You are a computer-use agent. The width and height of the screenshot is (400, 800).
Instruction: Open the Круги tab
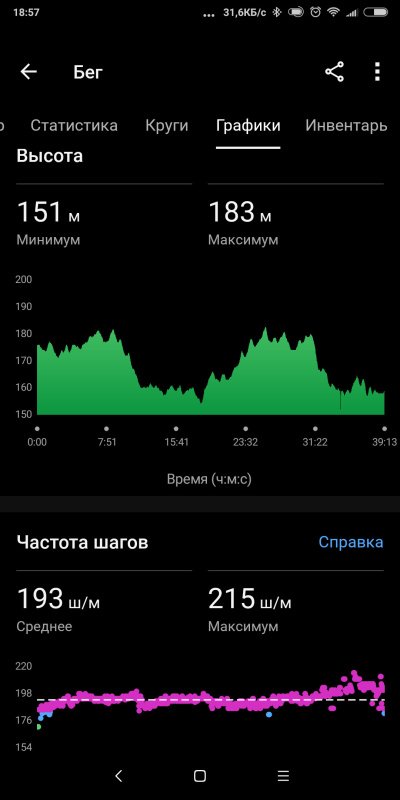point(167,126)
